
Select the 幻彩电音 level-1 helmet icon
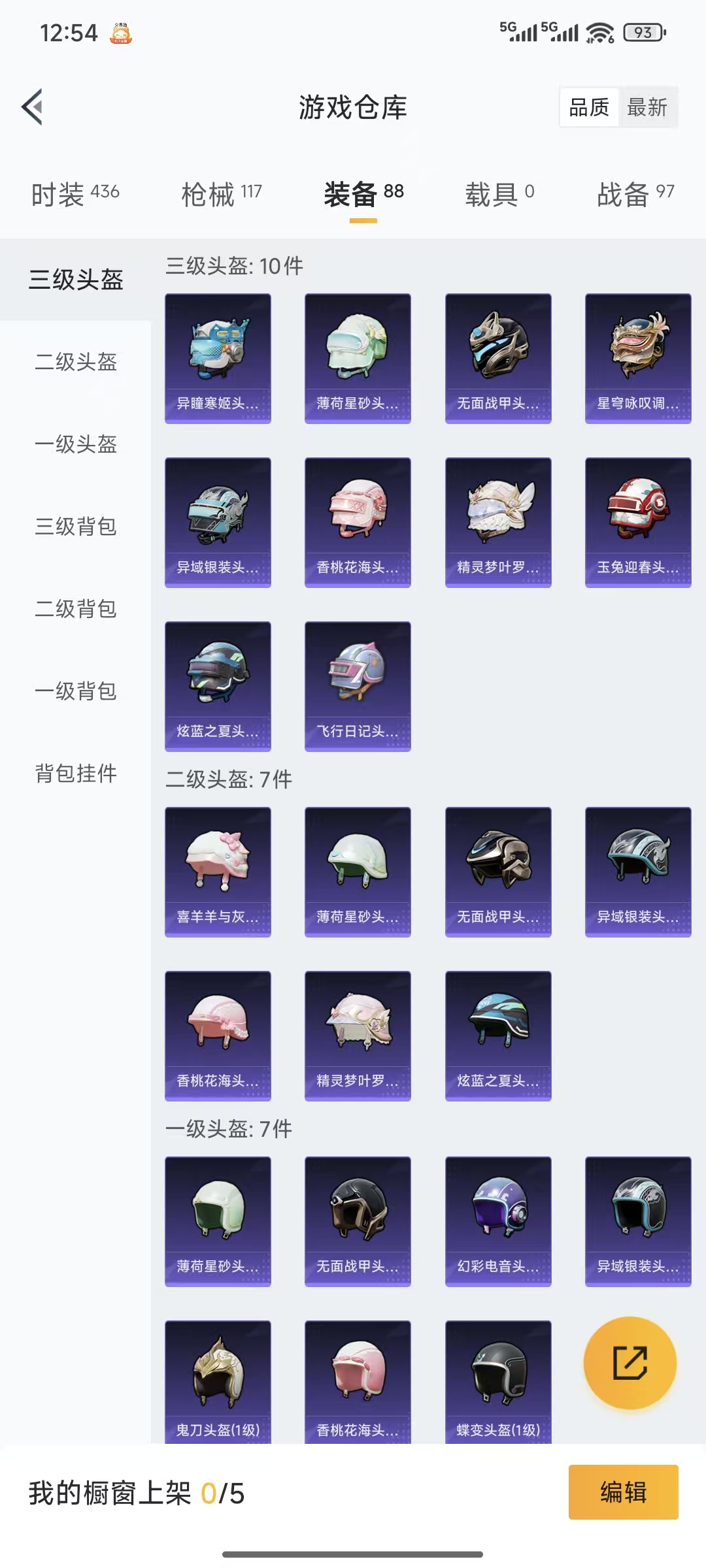click(x=498, y=1222)
